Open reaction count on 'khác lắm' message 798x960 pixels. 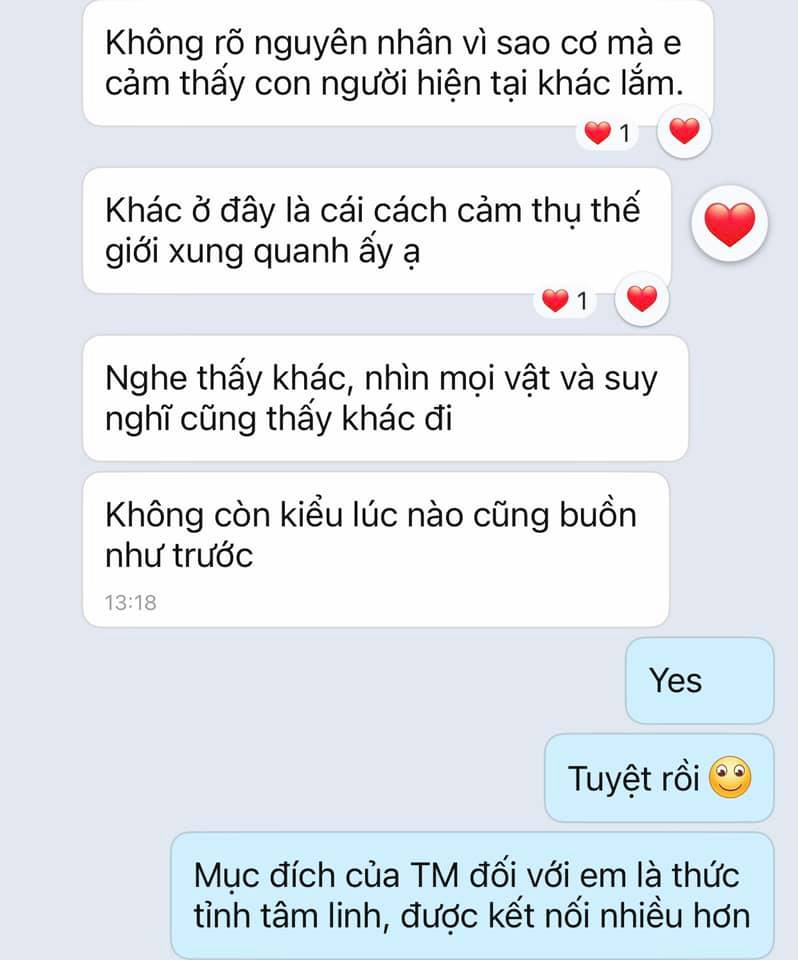[x=610, y=133]
